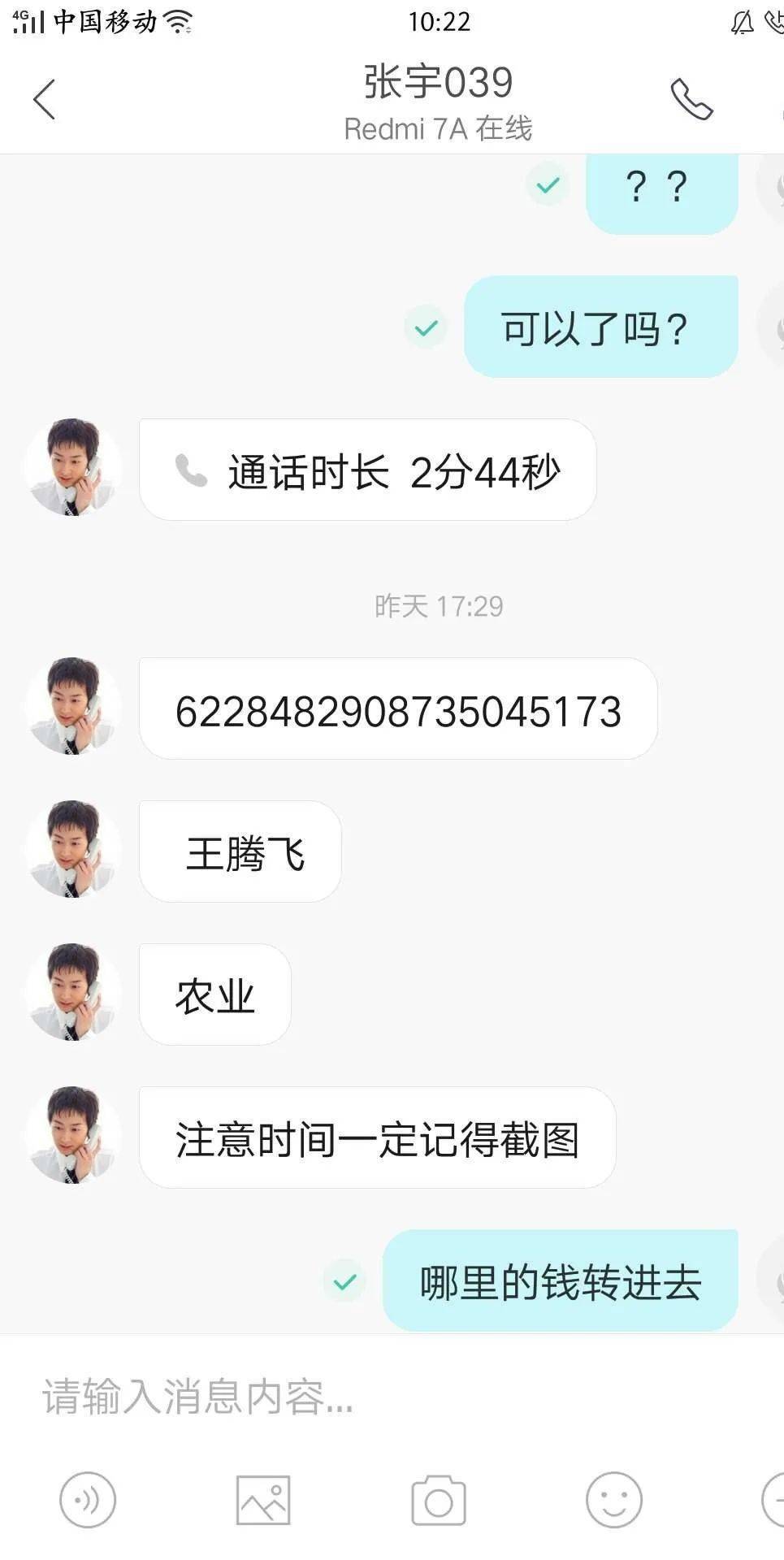Select the bank card number message bubble
Screen dimensions: 784x1560
point(398,707)
